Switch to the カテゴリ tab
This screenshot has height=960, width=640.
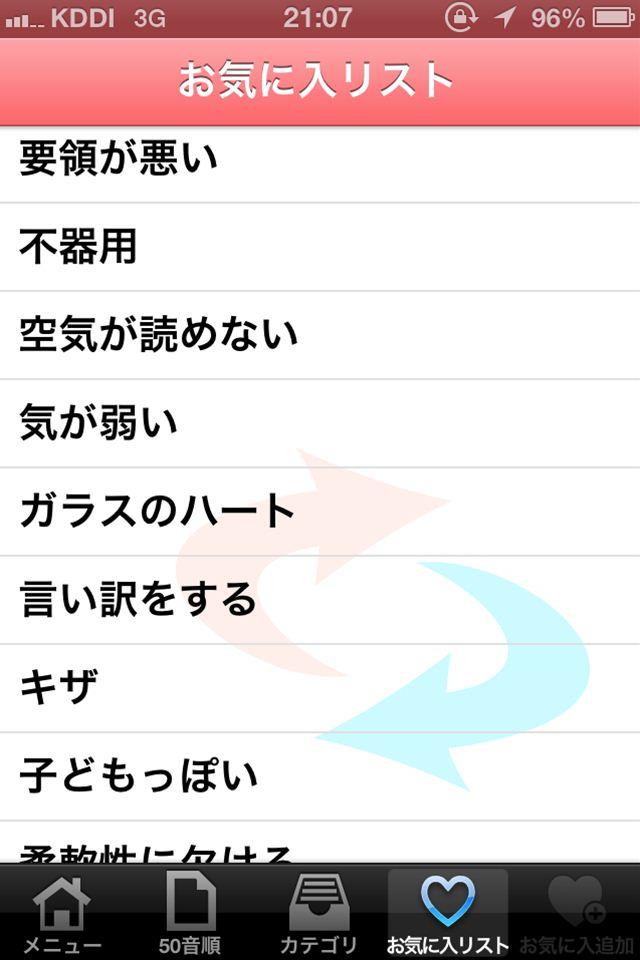318,913
